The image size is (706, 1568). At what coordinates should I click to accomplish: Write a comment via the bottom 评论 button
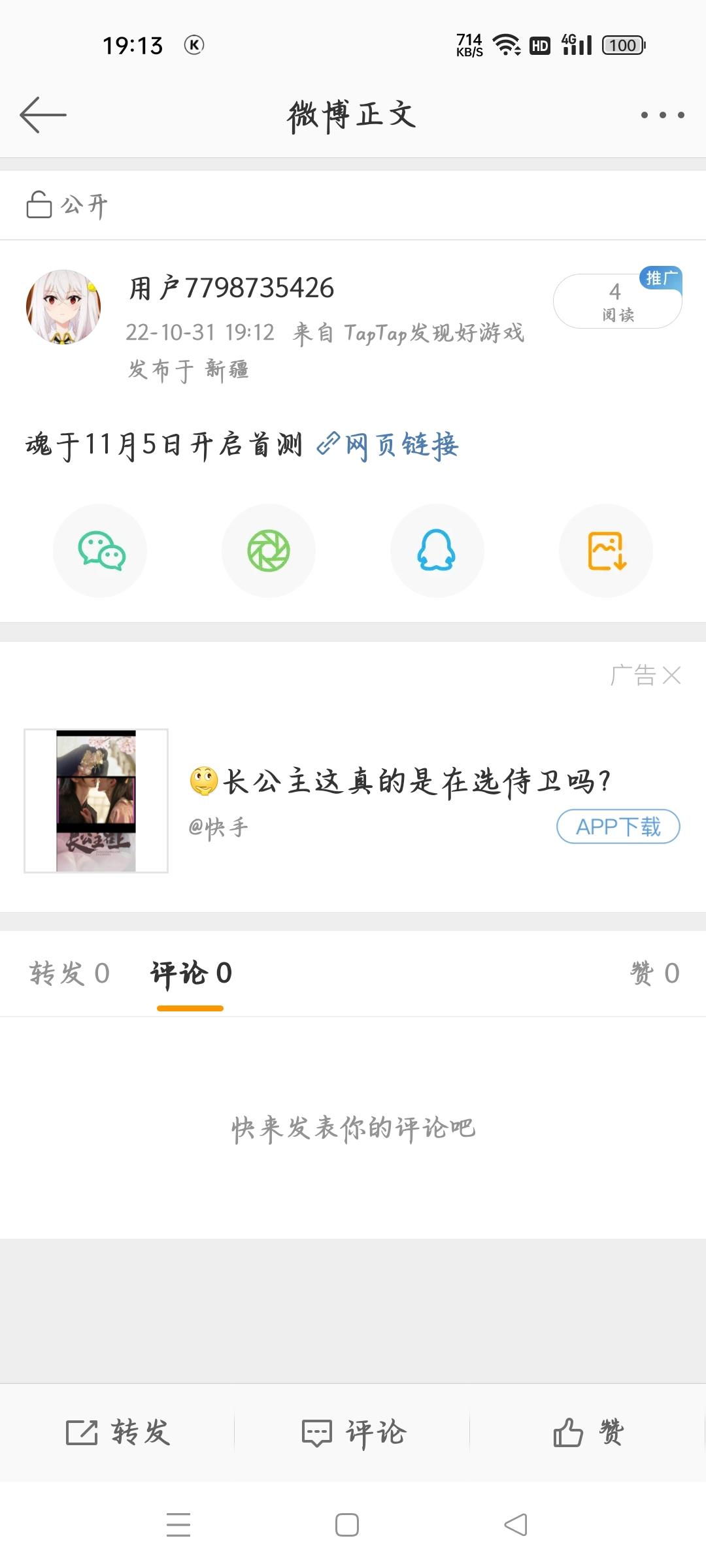353,1432
